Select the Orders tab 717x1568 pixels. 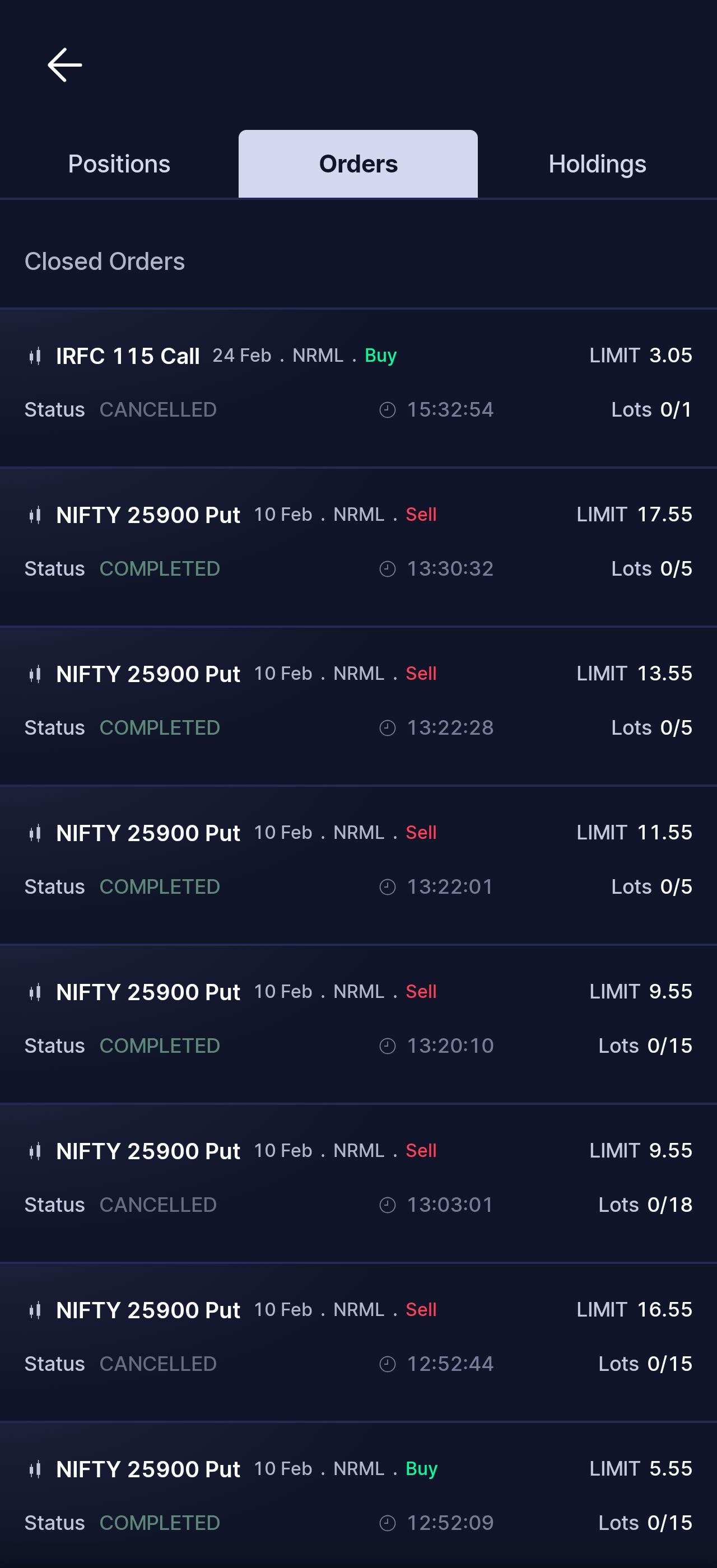[x=358, y=164]
